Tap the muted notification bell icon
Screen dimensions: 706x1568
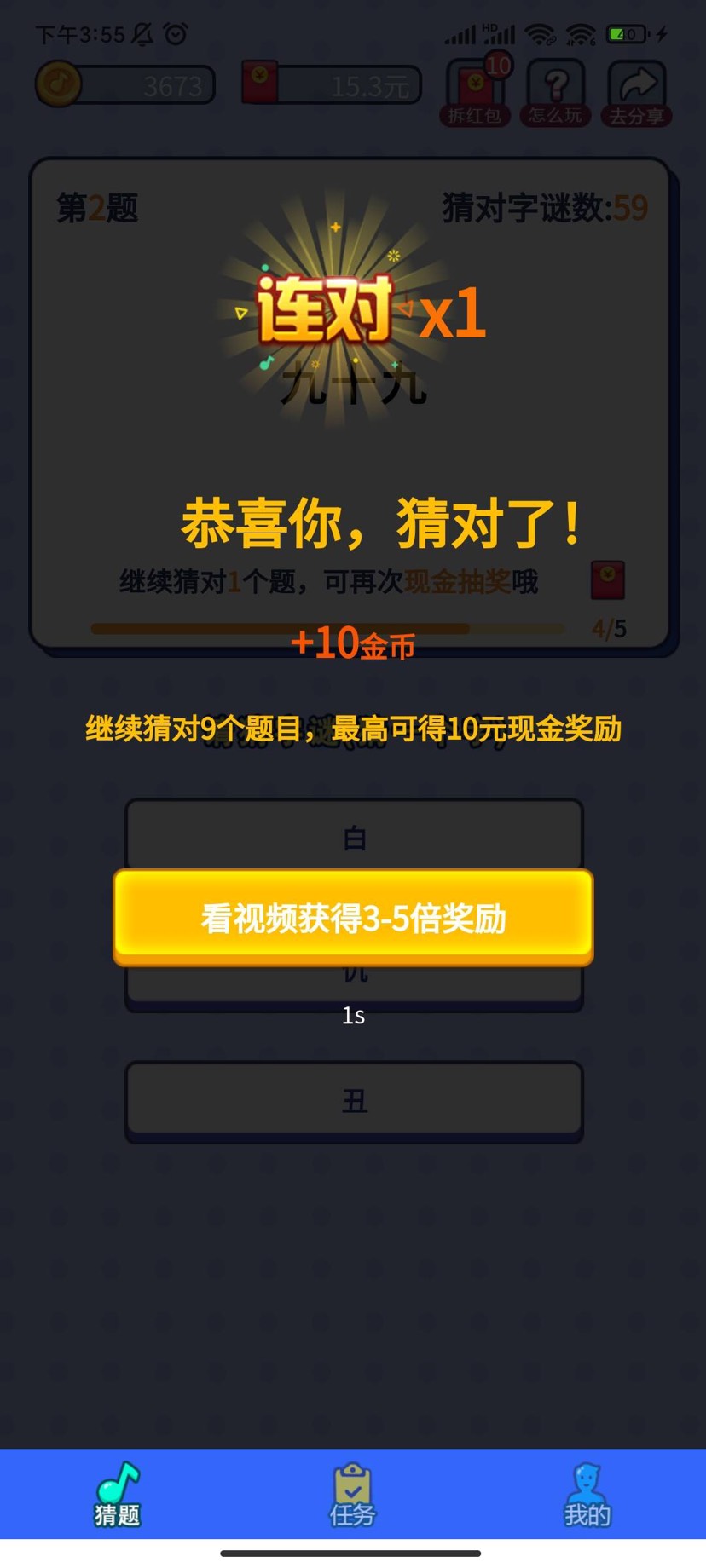click(x=141, y=34)
